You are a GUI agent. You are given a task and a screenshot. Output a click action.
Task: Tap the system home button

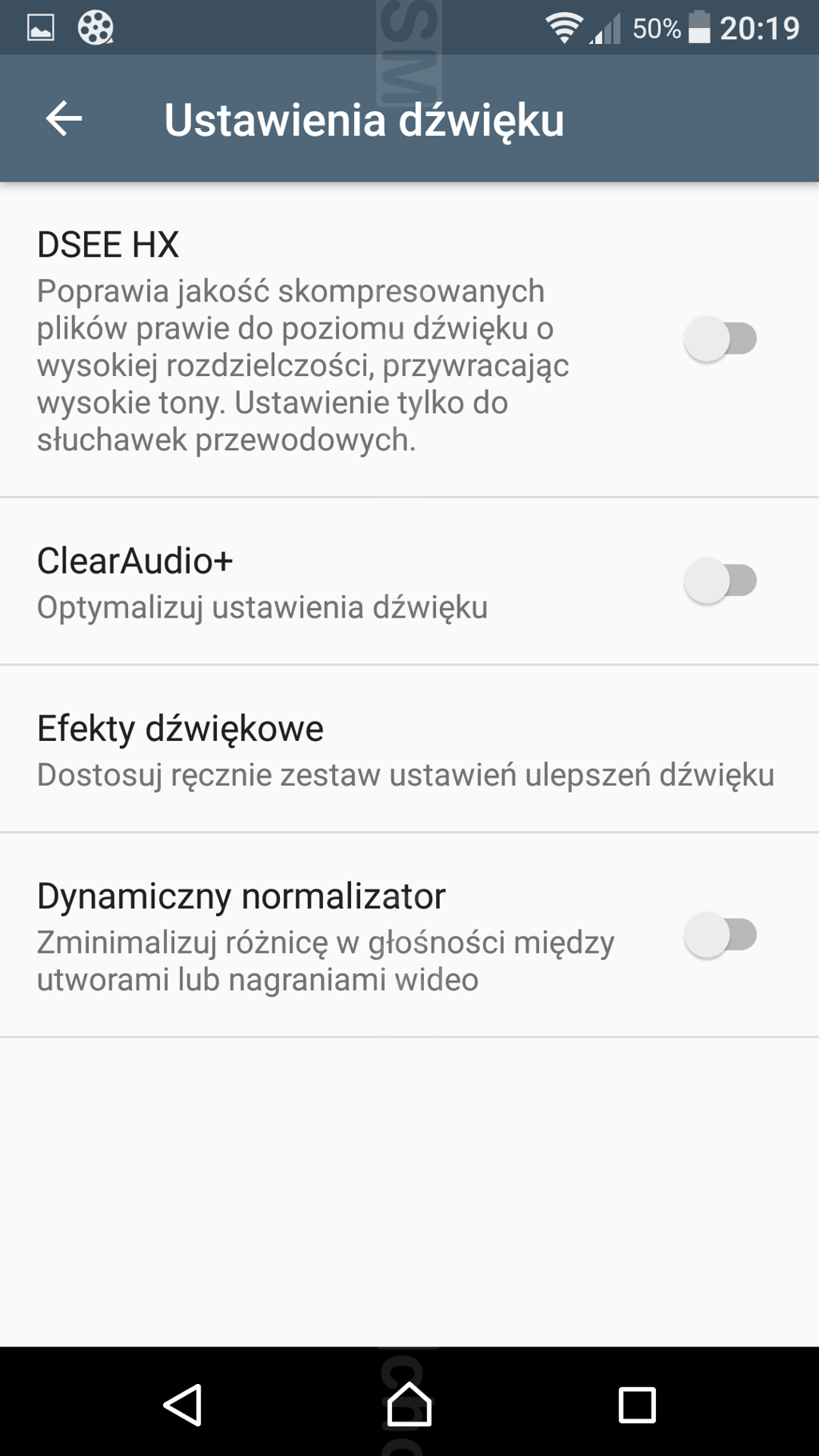pos(409,1404)
